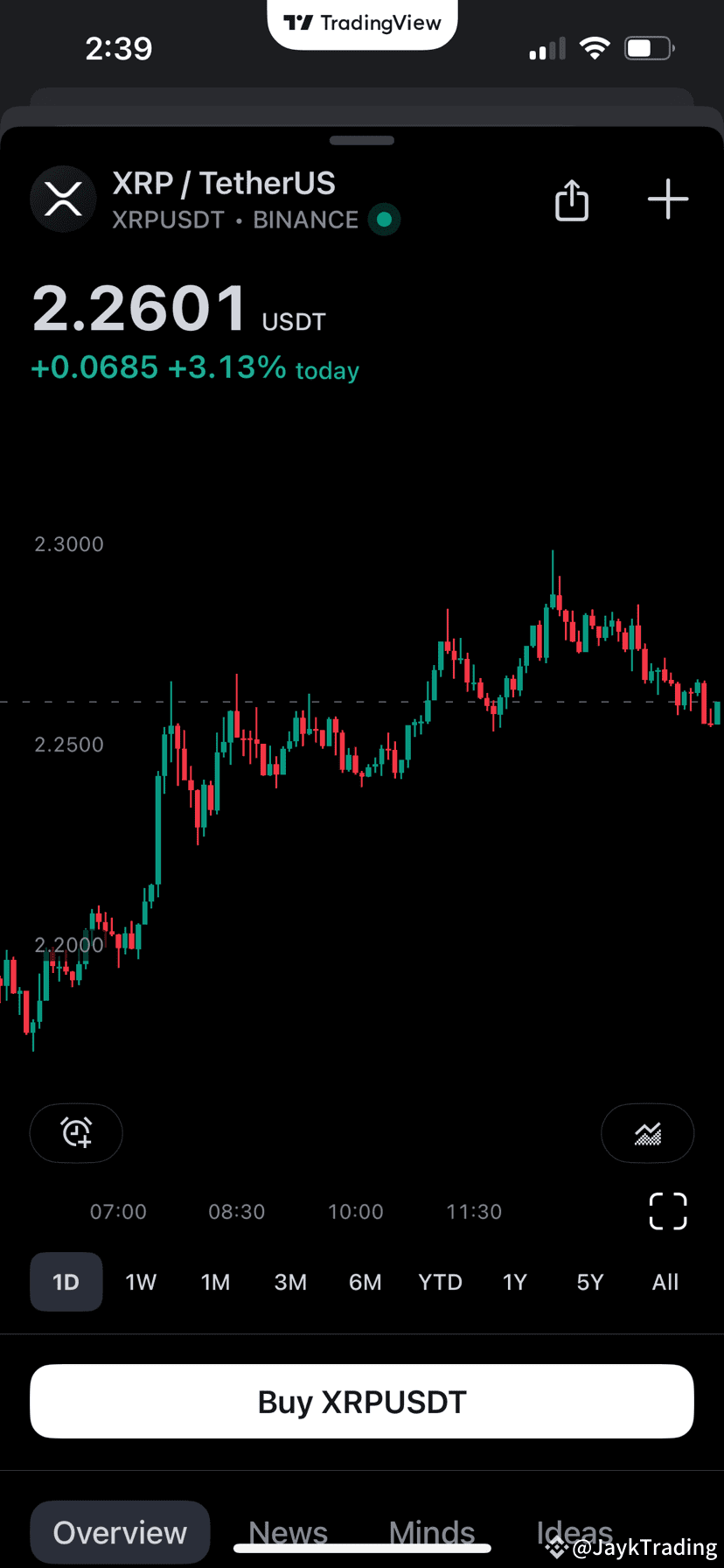
Task: Tap the share icon for XRPUSDT
Action: (571, 199)
